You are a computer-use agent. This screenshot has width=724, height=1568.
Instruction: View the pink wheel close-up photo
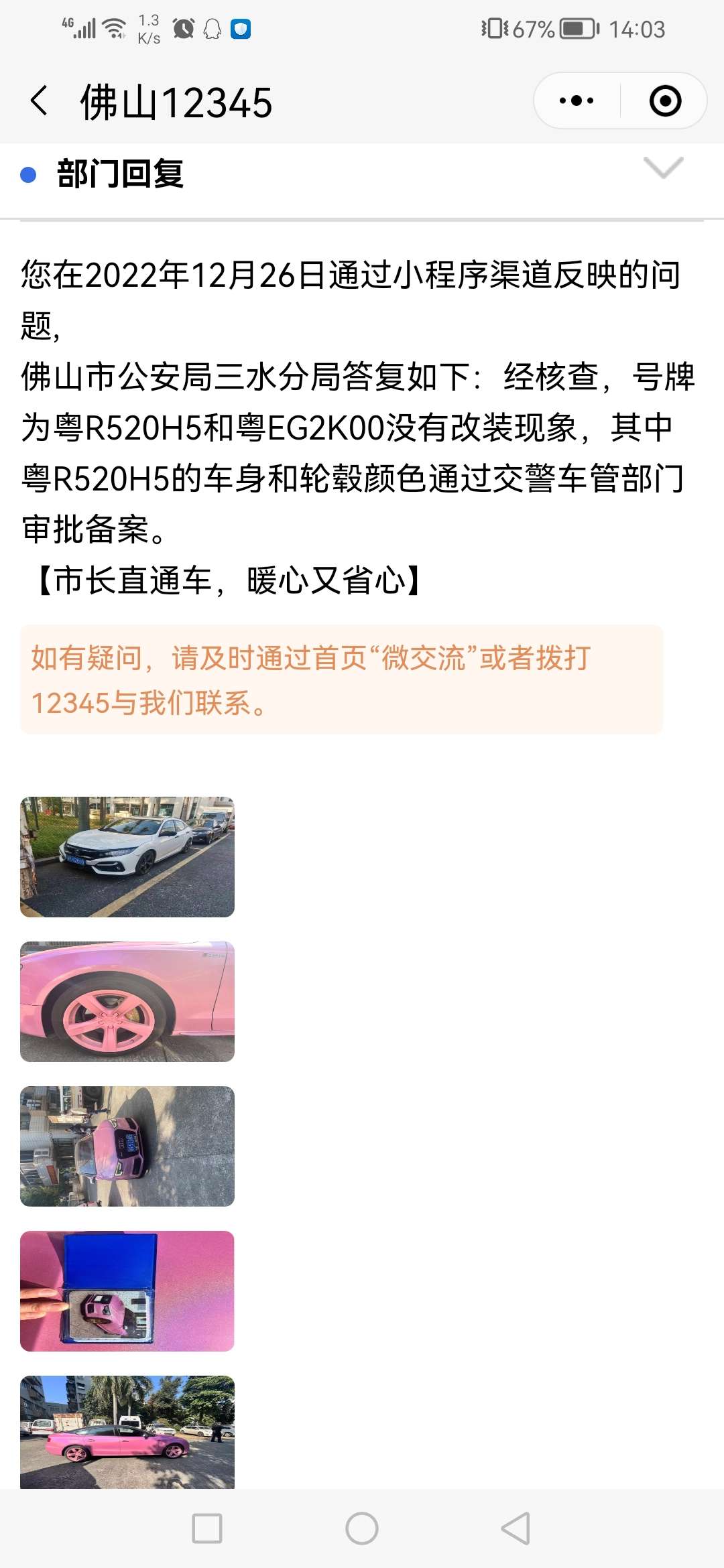point(127,1001)
